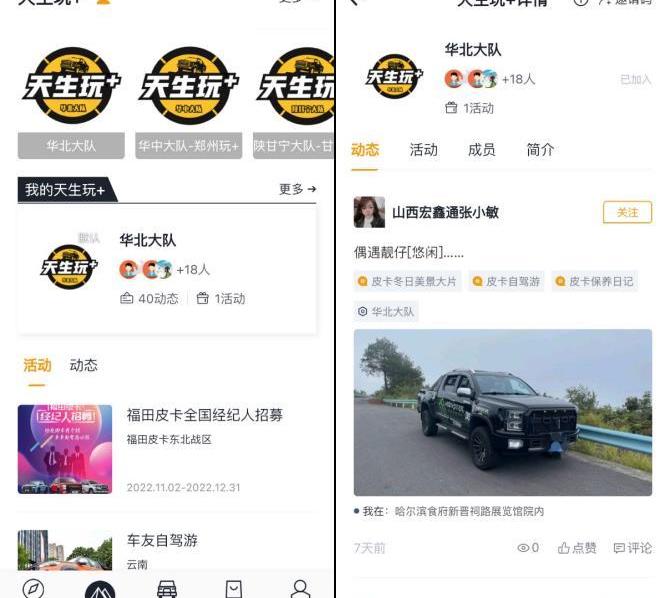Switch to the 活动 tab beside 成员
This screenshot has width=669, height=598.
coord(423,150)
